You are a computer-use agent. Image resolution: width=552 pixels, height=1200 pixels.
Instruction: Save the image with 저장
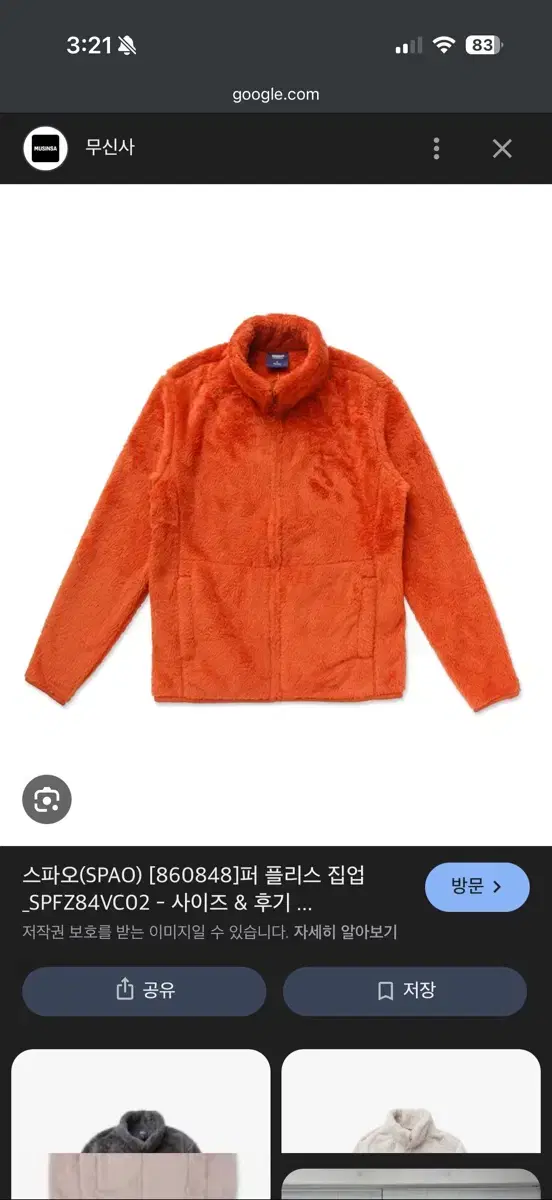point(405,991)
